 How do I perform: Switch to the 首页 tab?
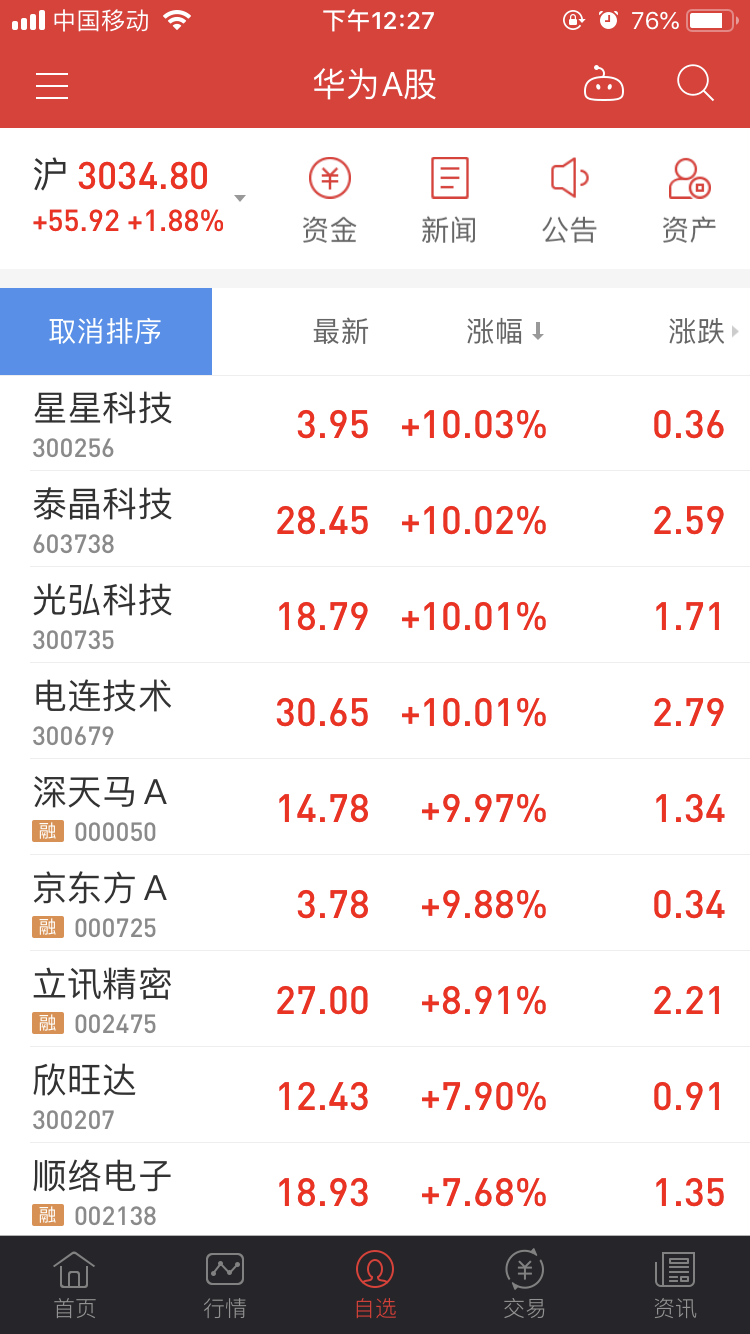(x=75, y=1285)
